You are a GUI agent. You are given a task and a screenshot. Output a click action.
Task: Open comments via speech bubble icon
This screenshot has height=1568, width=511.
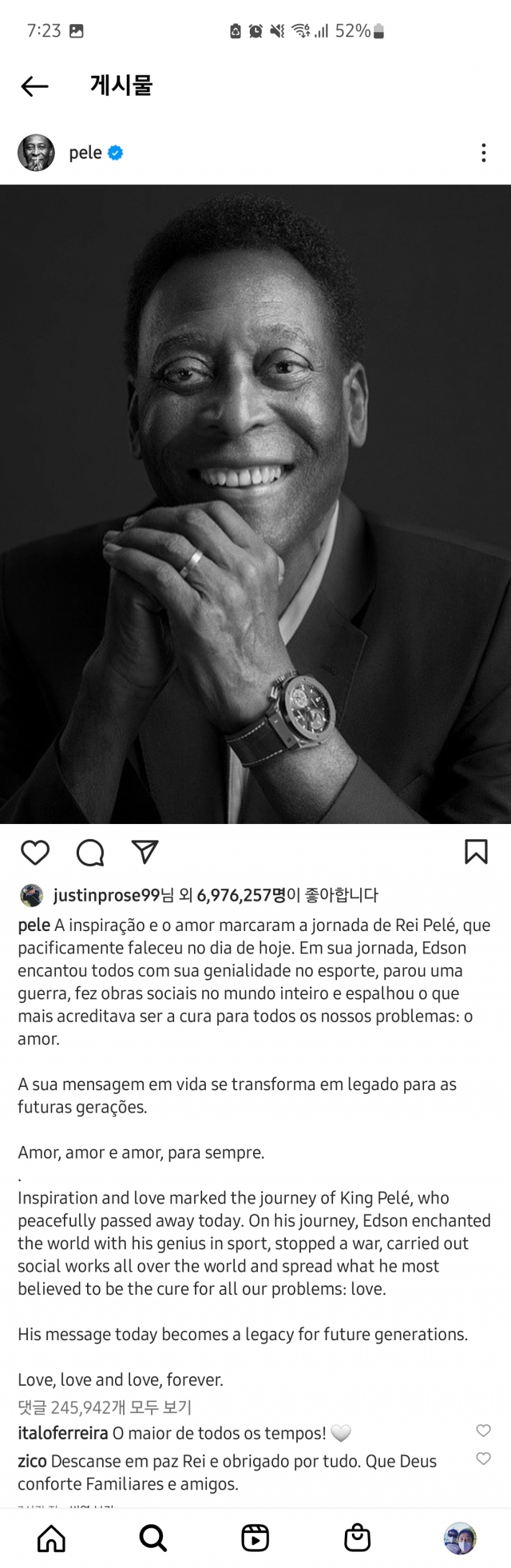coord(90,853)
